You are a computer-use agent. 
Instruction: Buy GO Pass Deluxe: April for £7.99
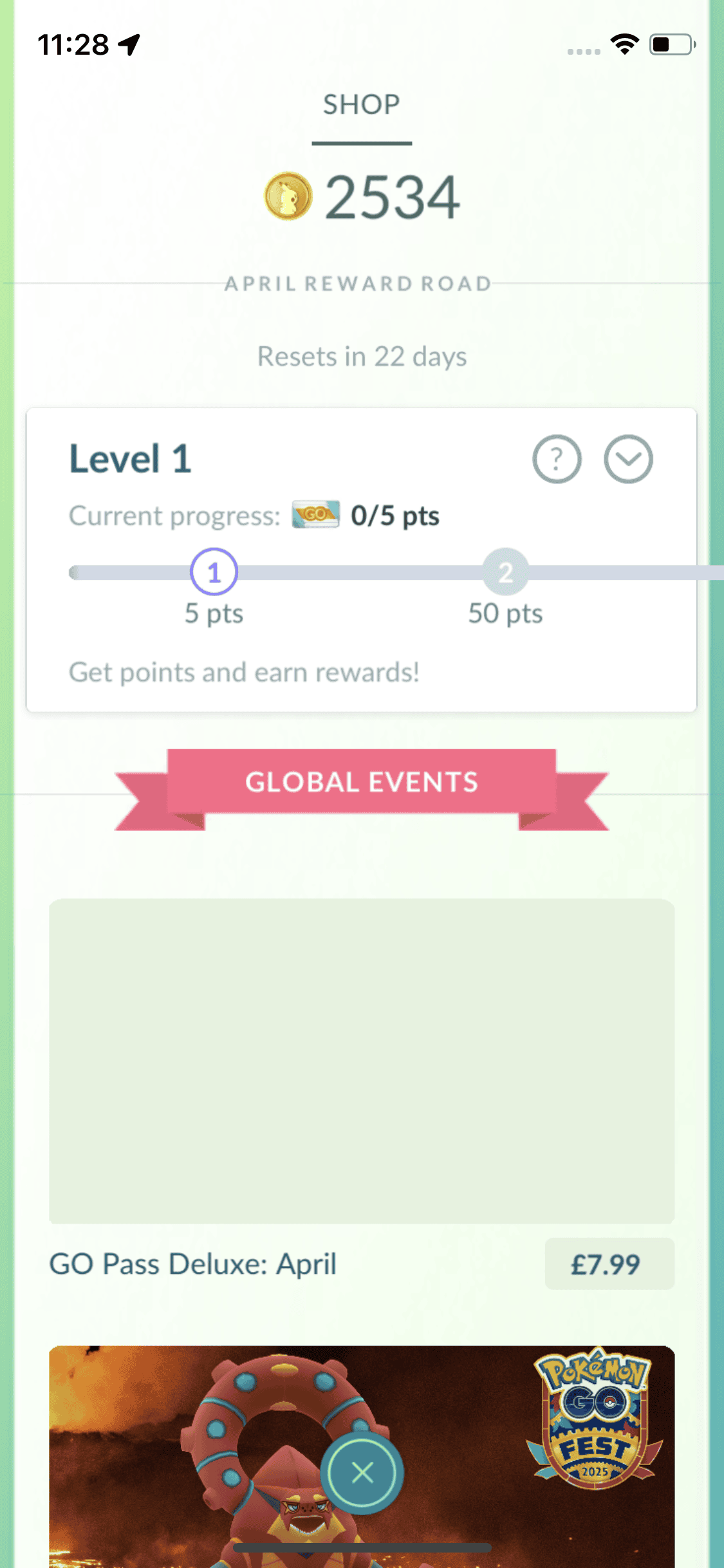click(609, 1264)
